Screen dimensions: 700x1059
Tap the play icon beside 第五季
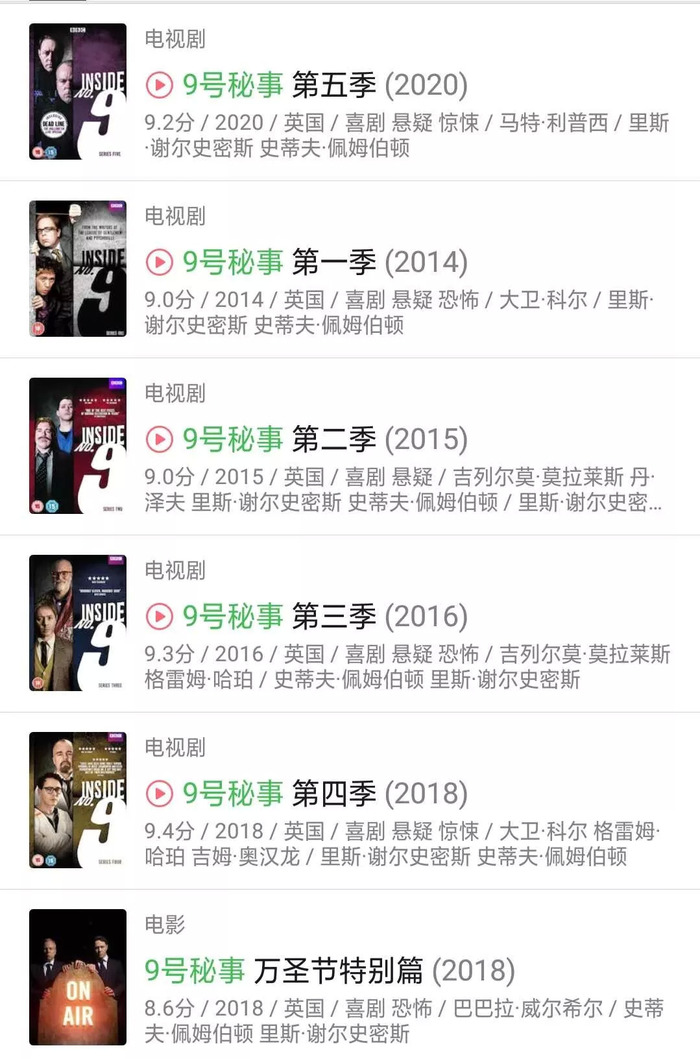coord(159,85)
